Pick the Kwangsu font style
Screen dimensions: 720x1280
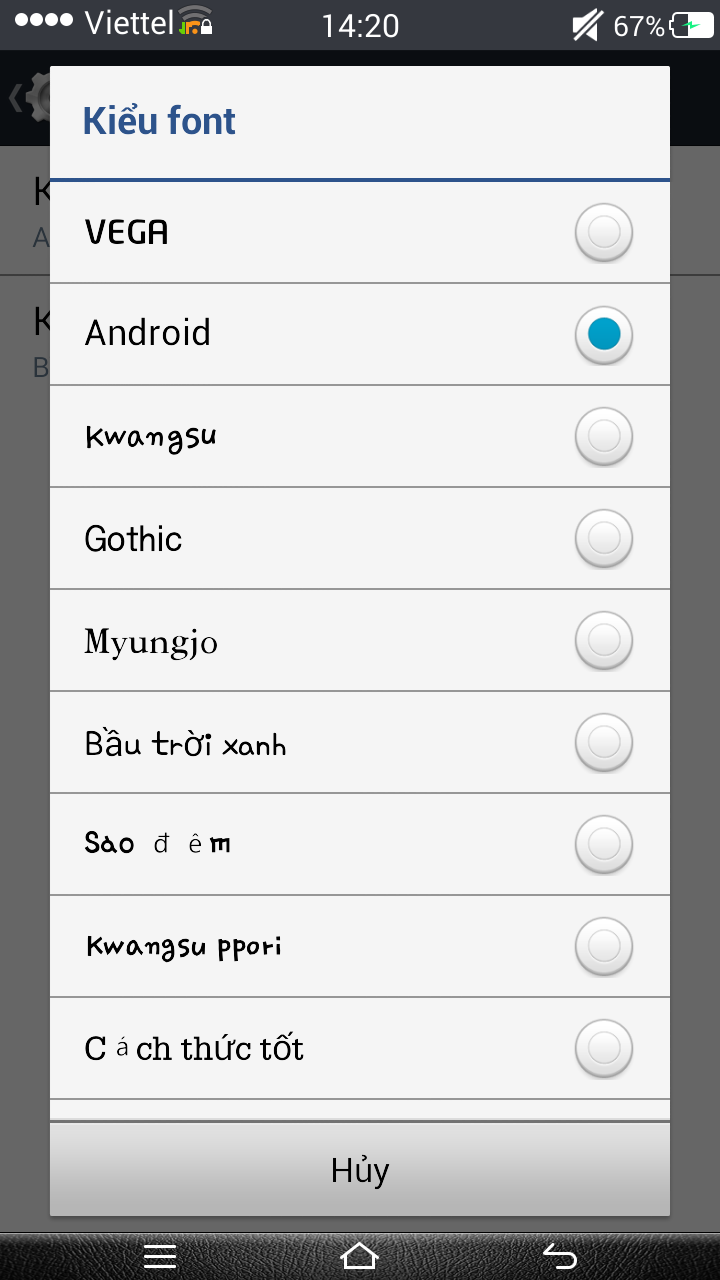click(360, 436)
